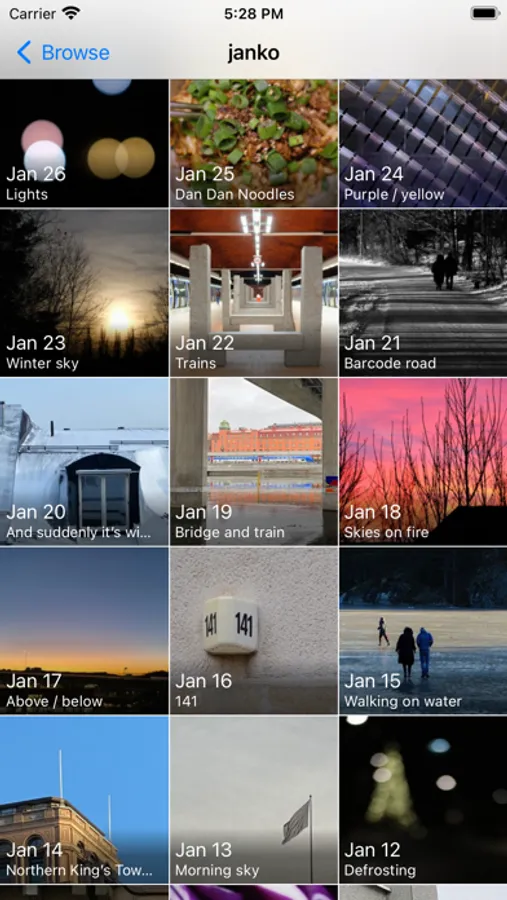The height and width of the screenshot is (900, 507).
Task: Open the Winter sky photo
Action: coord(84,293)
